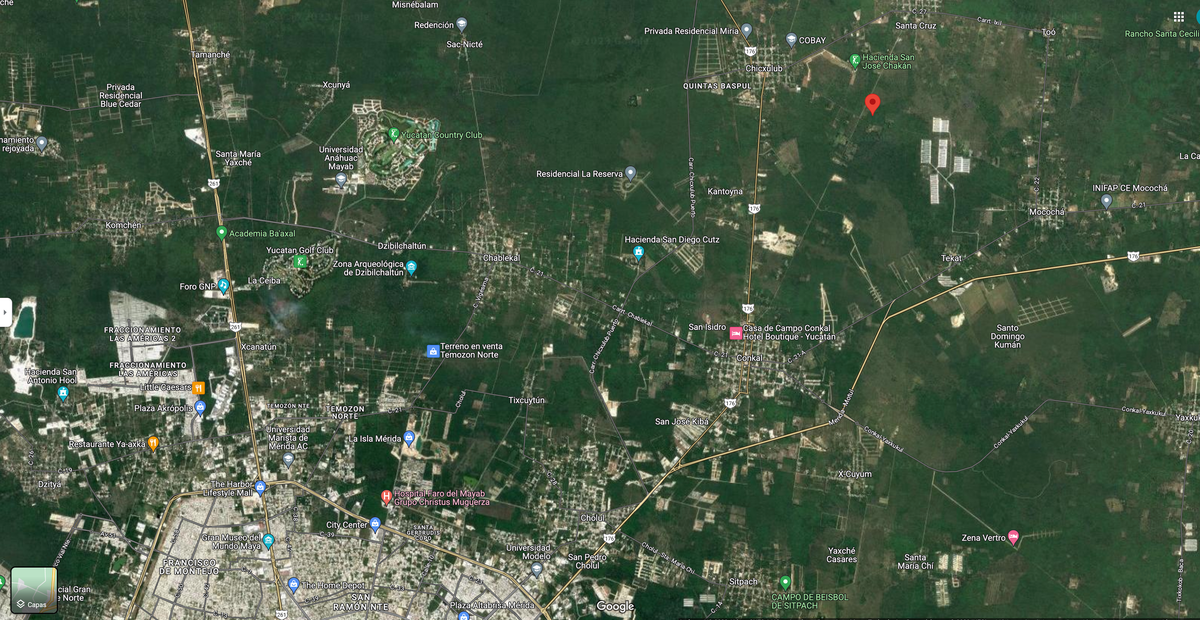Open Universidad Anáhuac Mayab marker
This screenshot has width=1200, height=620.
(x=341, y=180)
